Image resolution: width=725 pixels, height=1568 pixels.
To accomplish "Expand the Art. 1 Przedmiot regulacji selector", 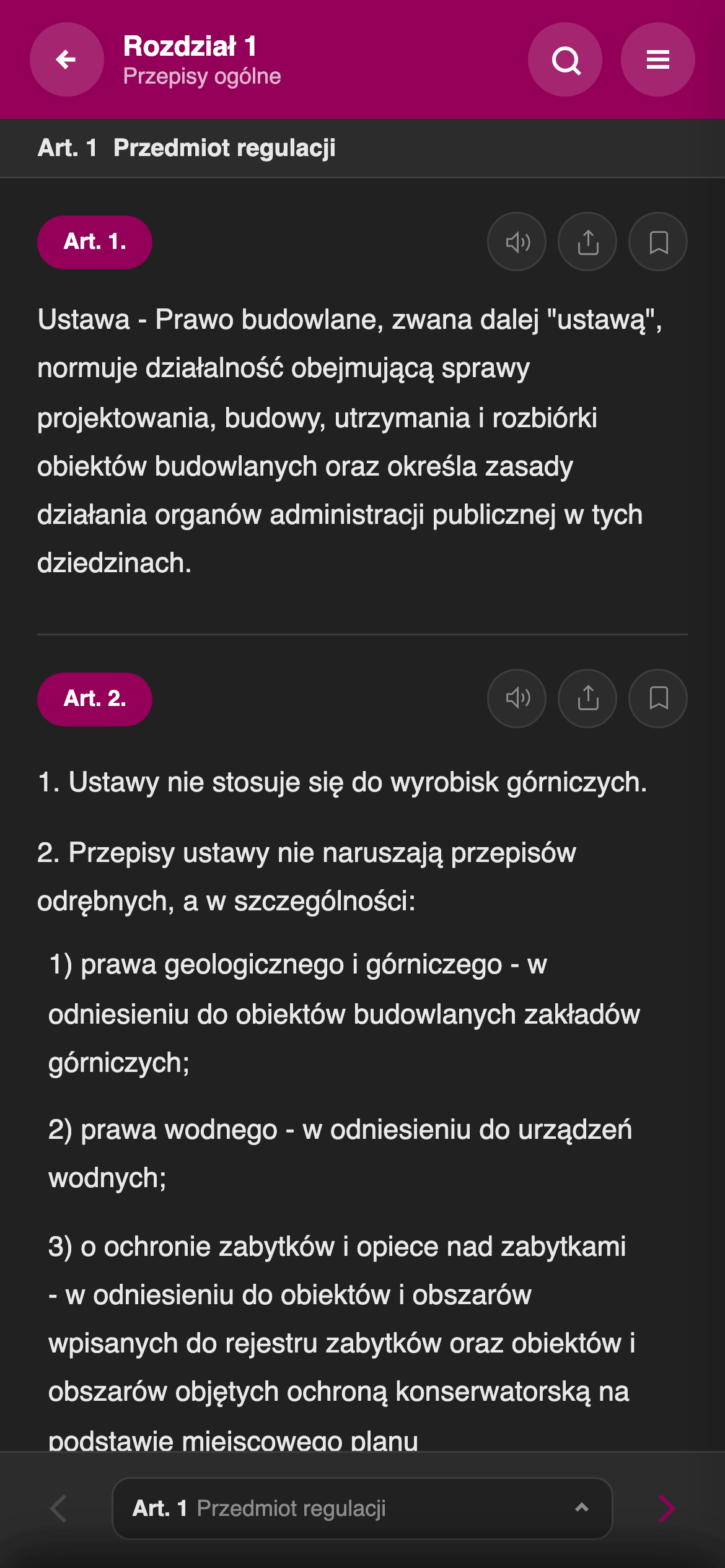I will pos(362,1509).
